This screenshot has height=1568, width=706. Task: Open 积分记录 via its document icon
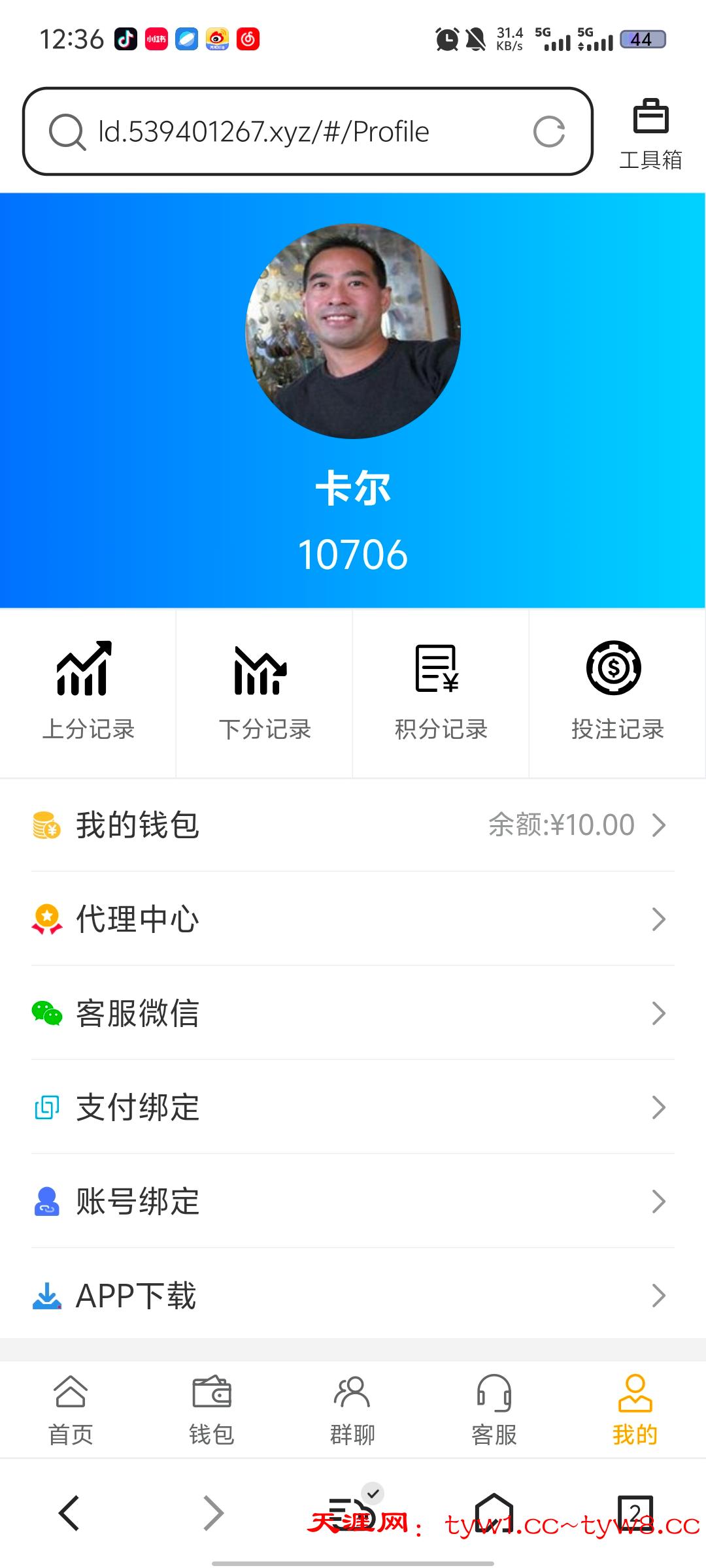point(440,674)
